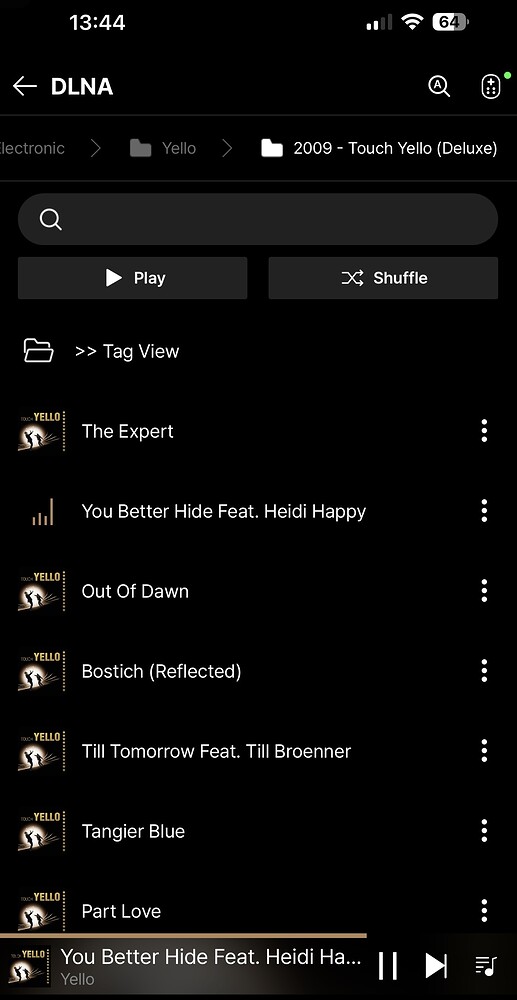Open options for The Expert
The width and height of the screenshot is (517, 1000).
click(484, 431)
